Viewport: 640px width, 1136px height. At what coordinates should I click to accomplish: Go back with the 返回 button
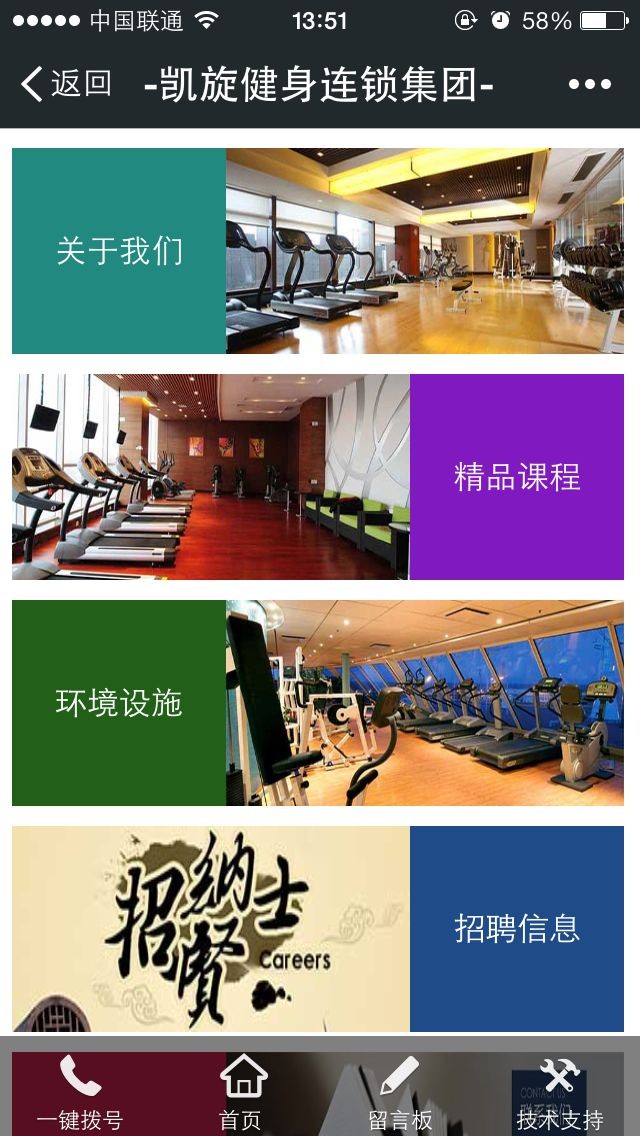pos(66,84)
